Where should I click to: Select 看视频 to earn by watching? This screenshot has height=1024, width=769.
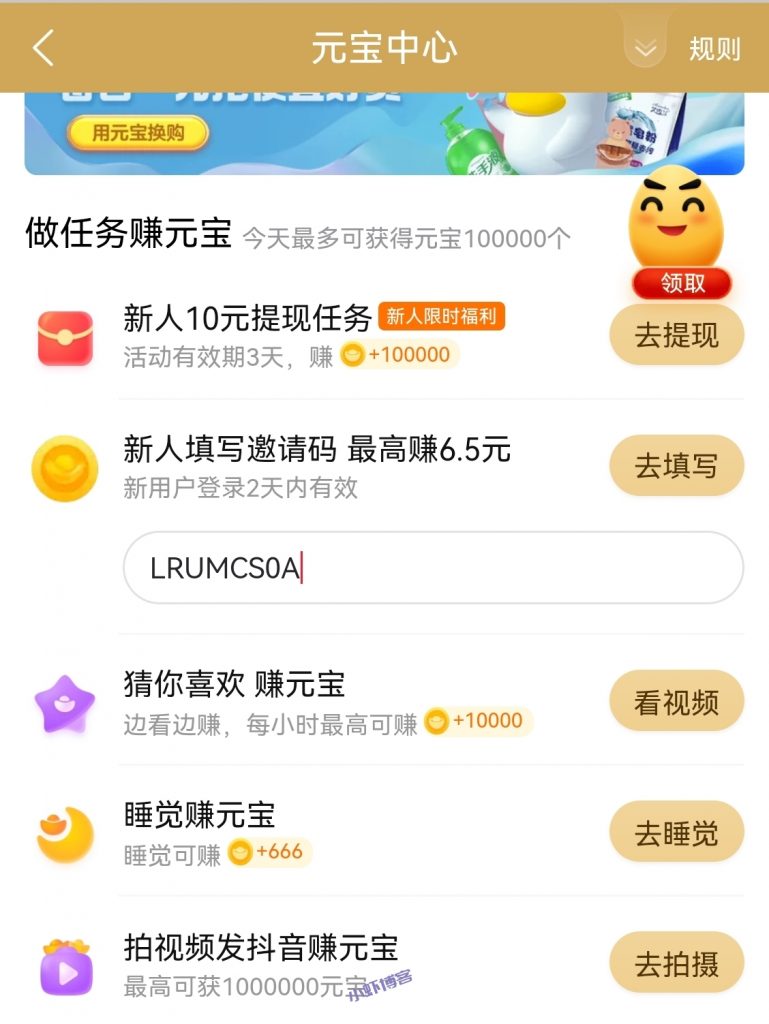676,701
